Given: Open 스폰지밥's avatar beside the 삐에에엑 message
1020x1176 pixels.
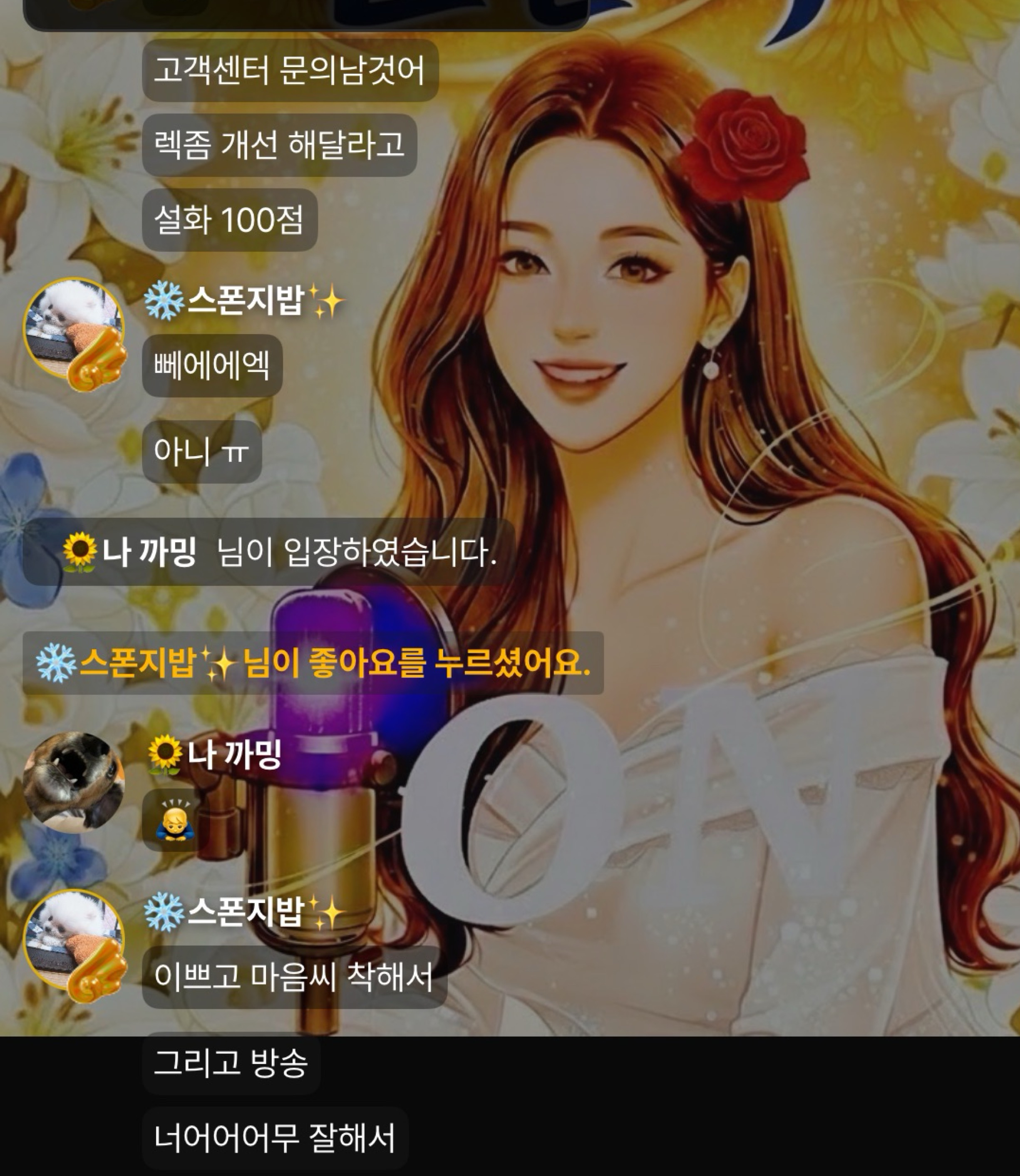Looking at the screenshot, I should pyautogui.click(x=73, y=328).
